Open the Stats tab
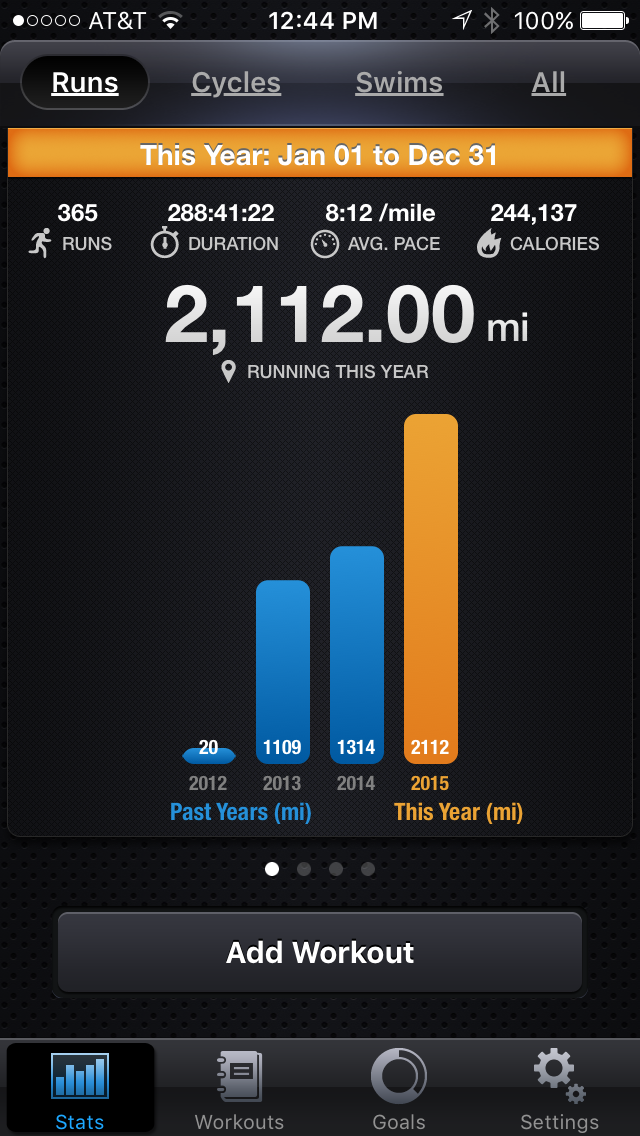The height and width of the screenshot is (1136, 640). (80, 1089)
